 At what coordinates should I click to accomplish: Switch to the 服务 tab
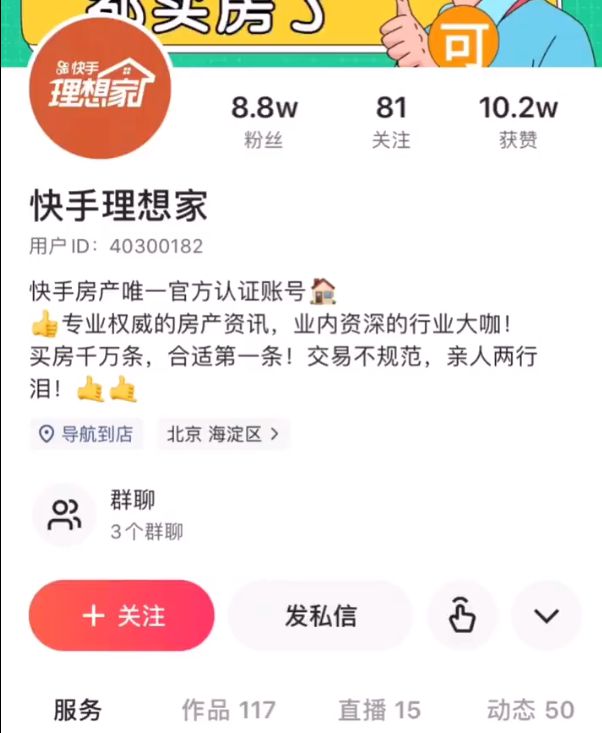click(x=78, y=710)
